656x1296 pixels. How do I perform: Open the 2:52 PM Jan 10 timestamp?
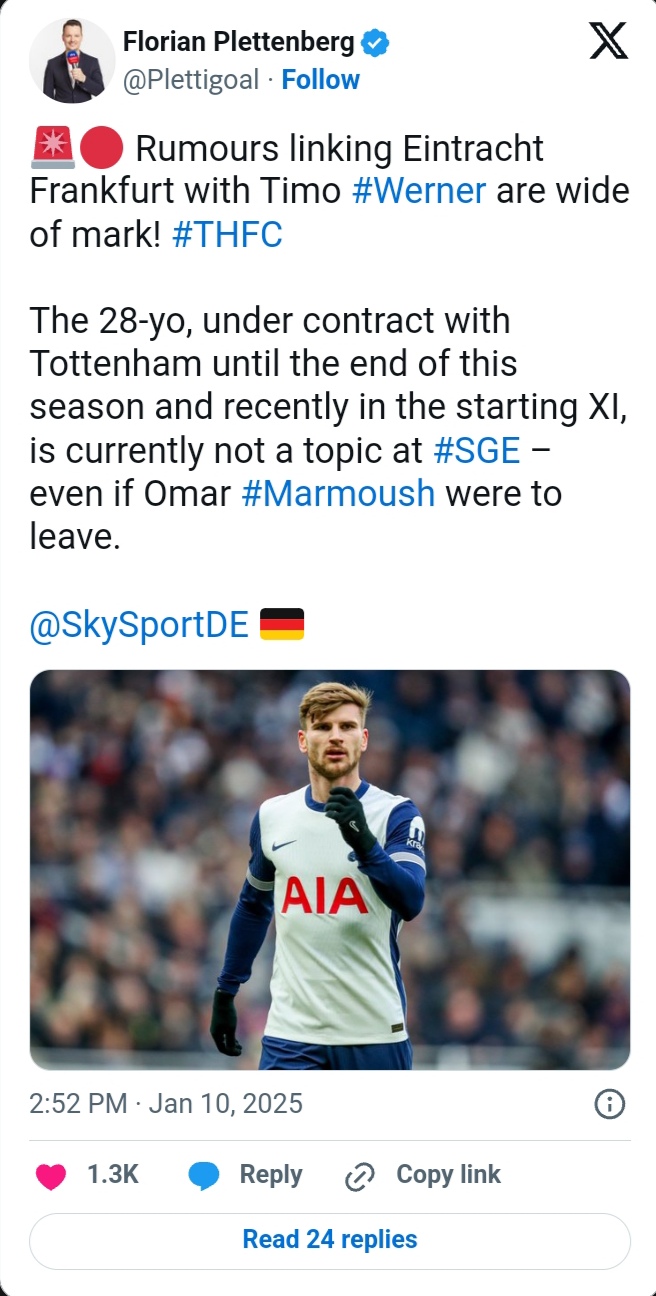166,1104
